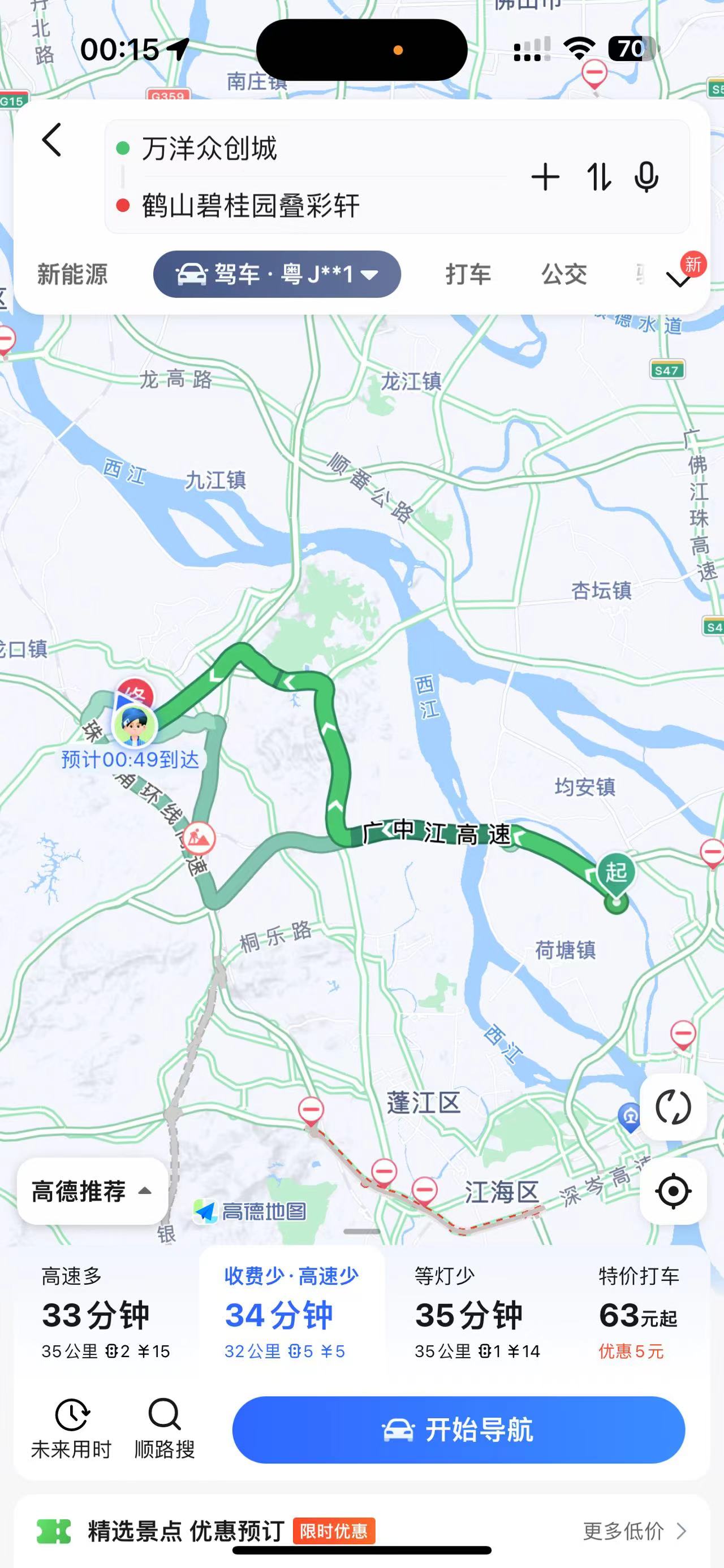Start navigation with 开始导航

(459, 1430)
